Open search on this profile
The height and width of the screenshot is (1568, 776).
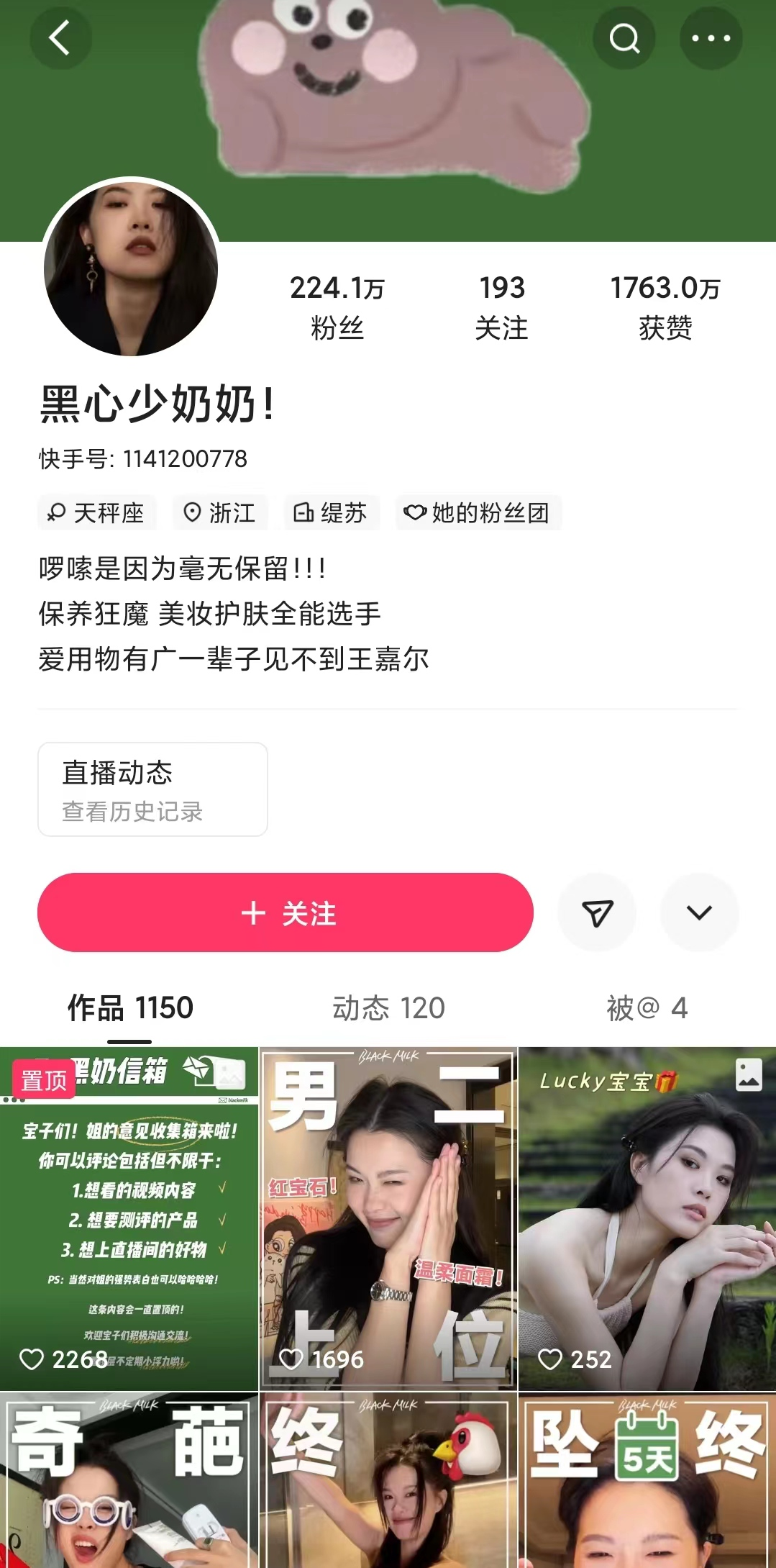click(624, 38)
